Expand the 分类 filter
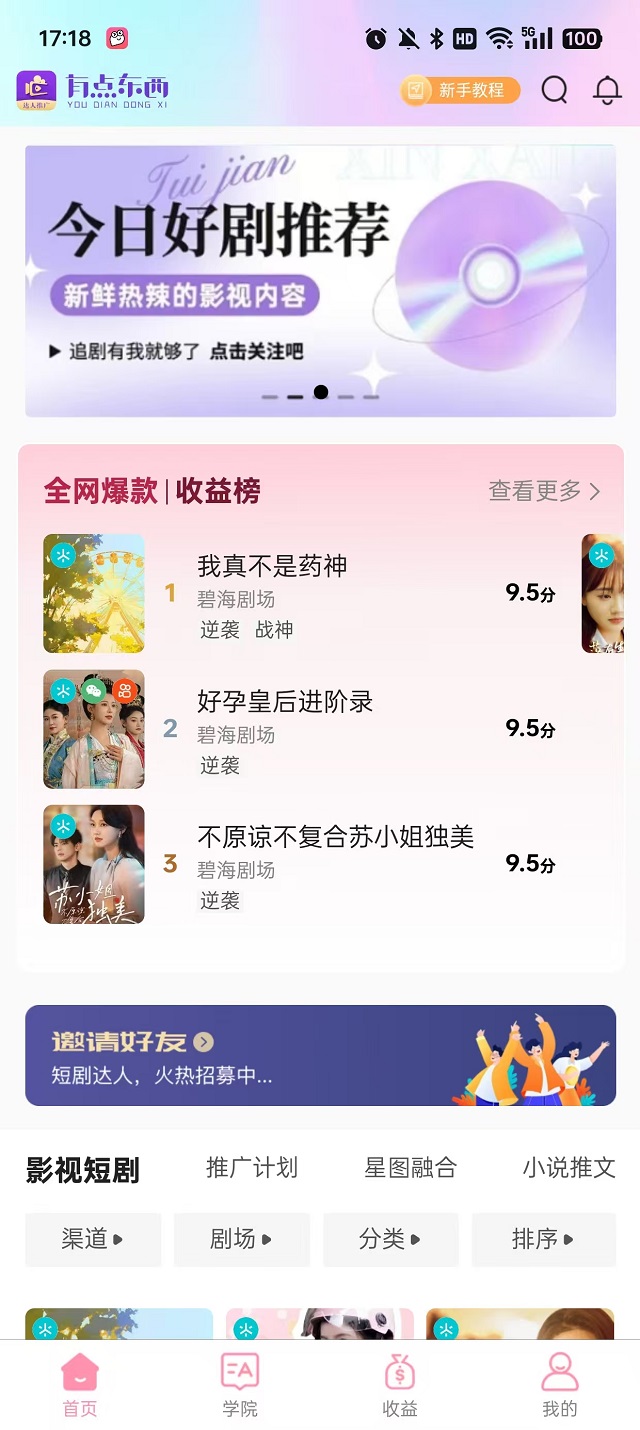Image resolution: width=640 pixels, height=1430 pixels. tap(390, 1240)
